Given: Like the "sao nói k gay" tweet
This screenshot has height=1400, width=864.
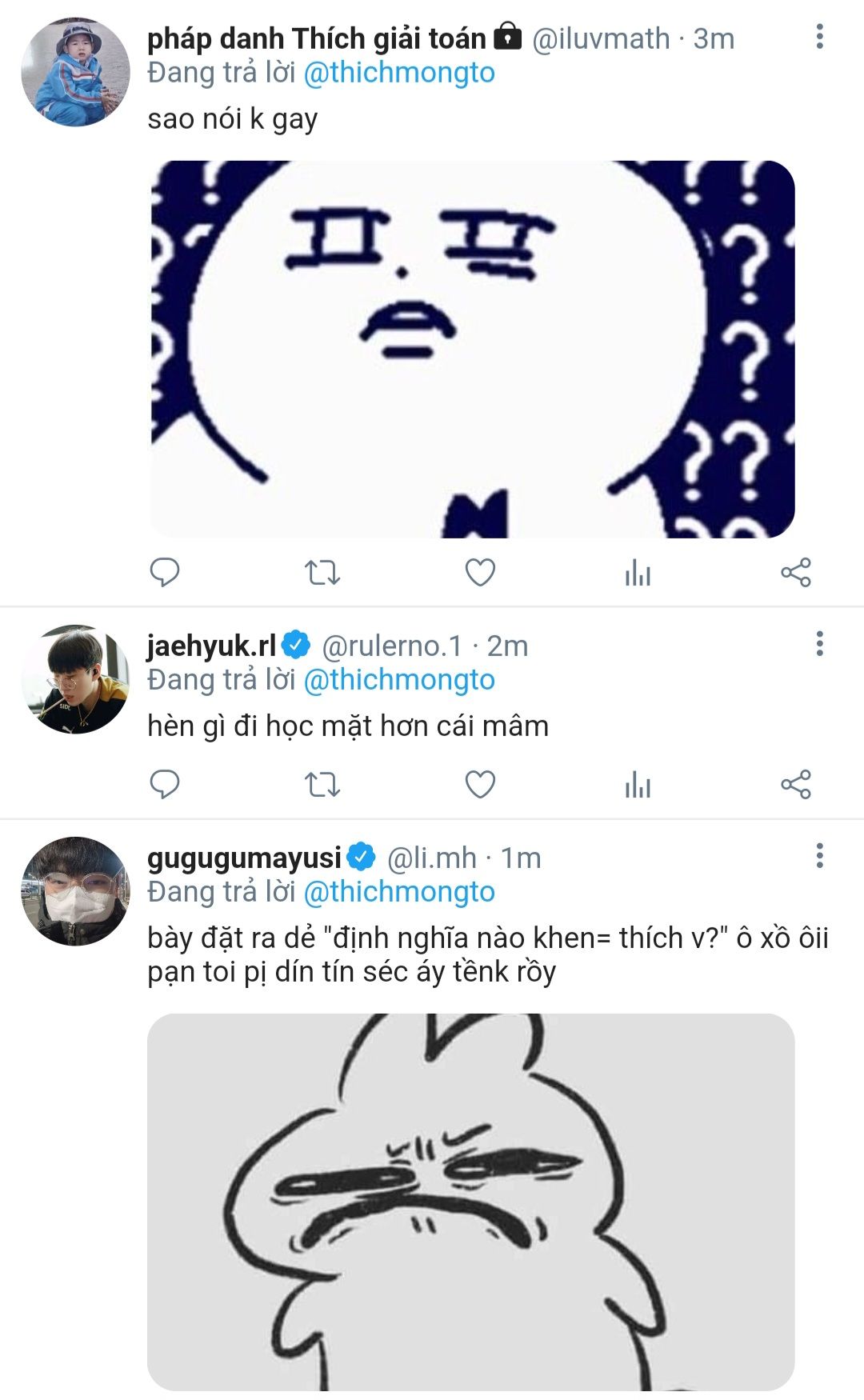Looking at the screenshot, I should [480, 572].
